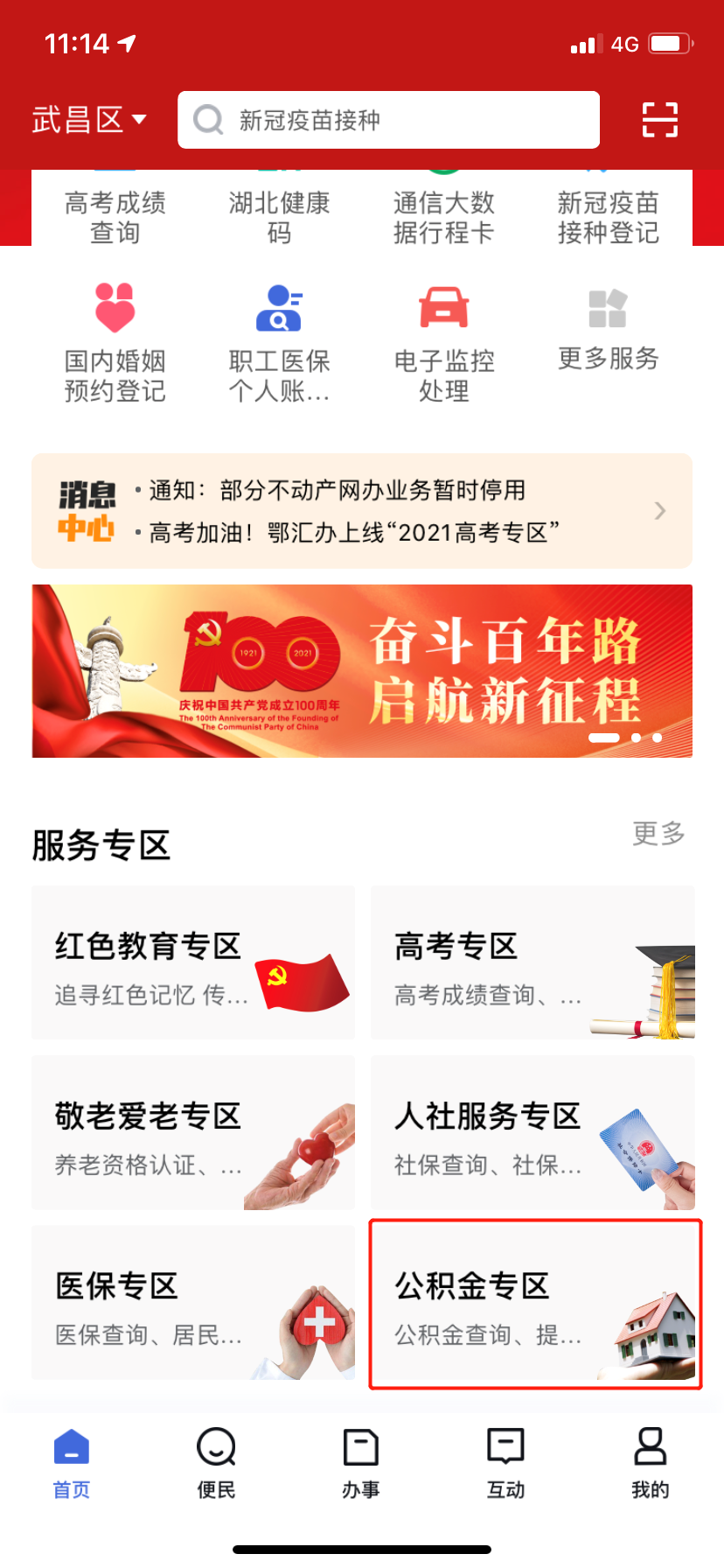The height and width of the screenshot is (1568, 724).
Task: Open the QR scan icon
Action: [x=659, y=120]
